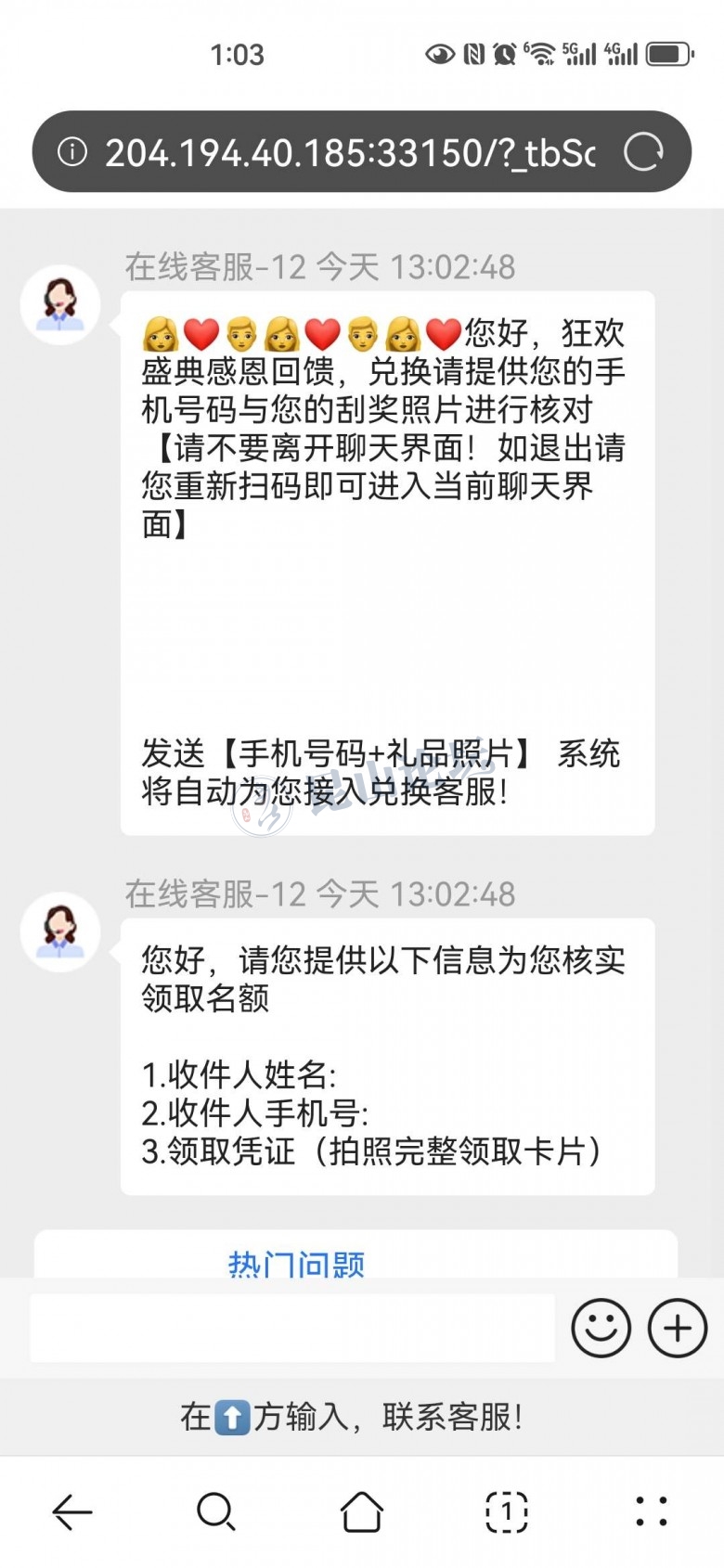Viewport: 724px width, 1568px height.
Task: Open browser search
Action: 216,1512
